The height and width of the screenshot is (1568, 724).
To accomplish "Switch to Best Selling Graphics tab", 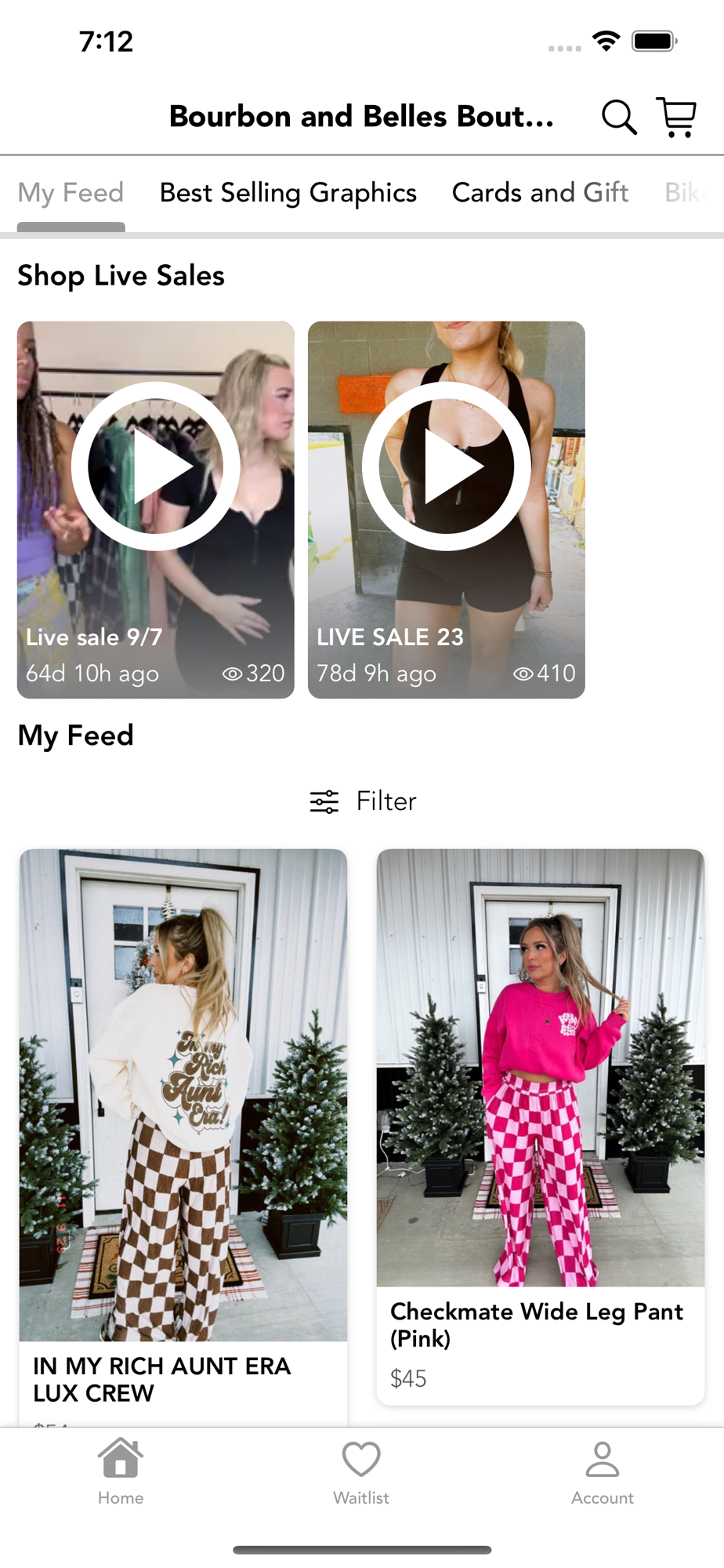I will pos(288,193).
